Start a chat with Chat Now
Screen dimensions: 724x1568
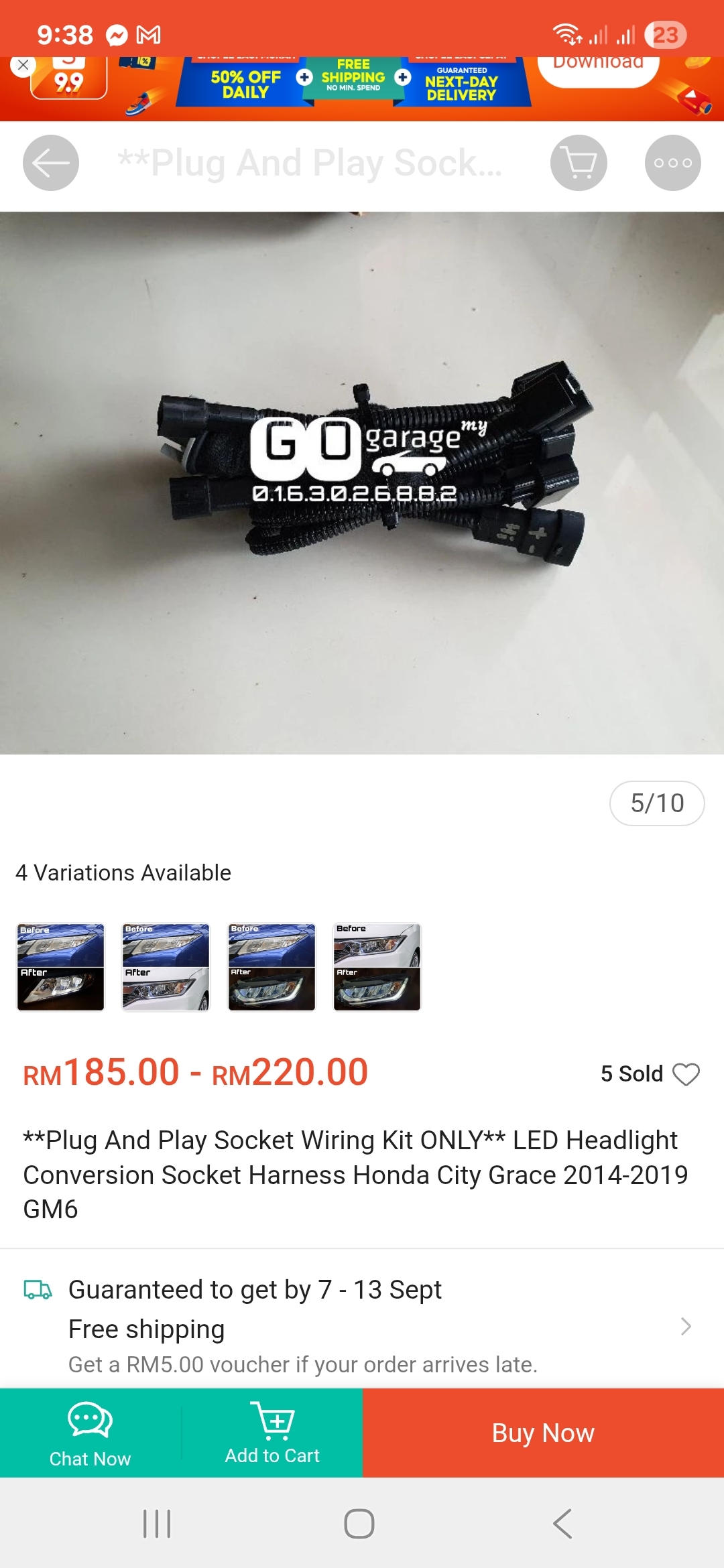pos(90,1433)
